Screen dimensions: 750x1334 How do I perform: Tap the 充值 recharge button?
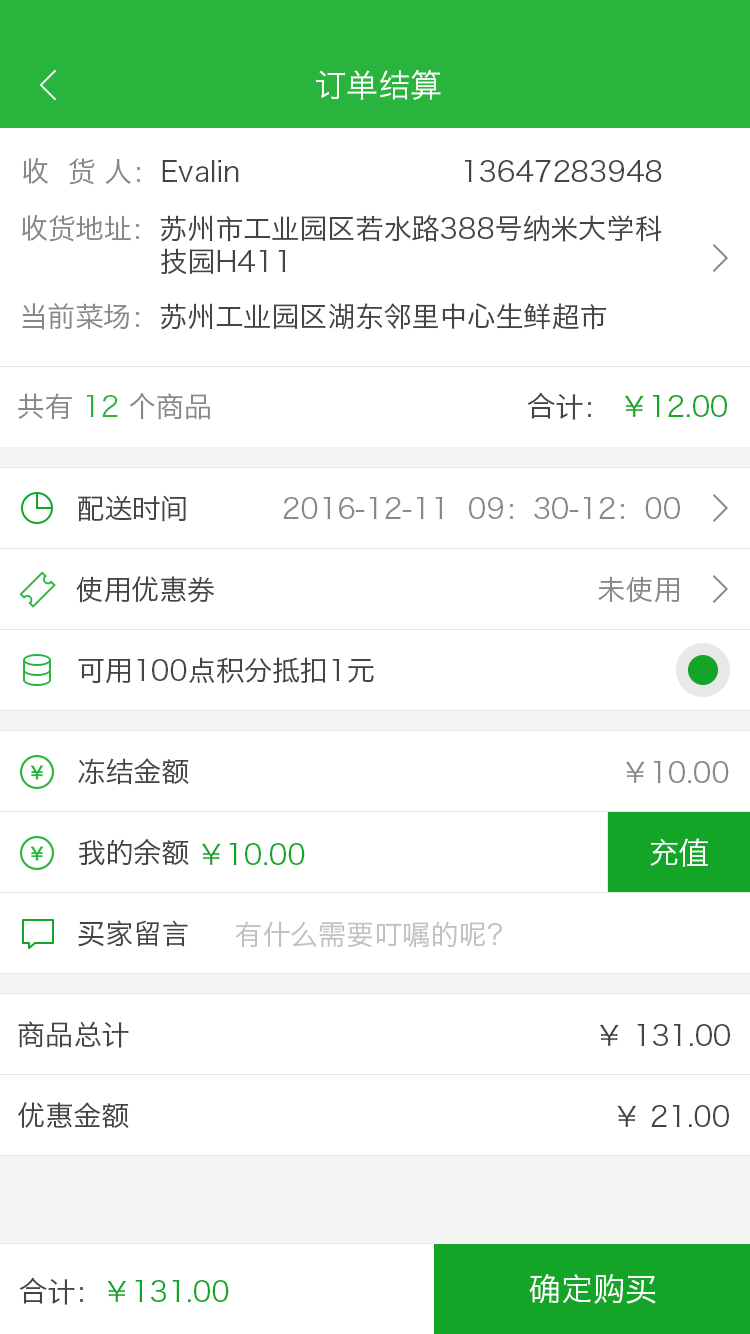tap(678, 852)
